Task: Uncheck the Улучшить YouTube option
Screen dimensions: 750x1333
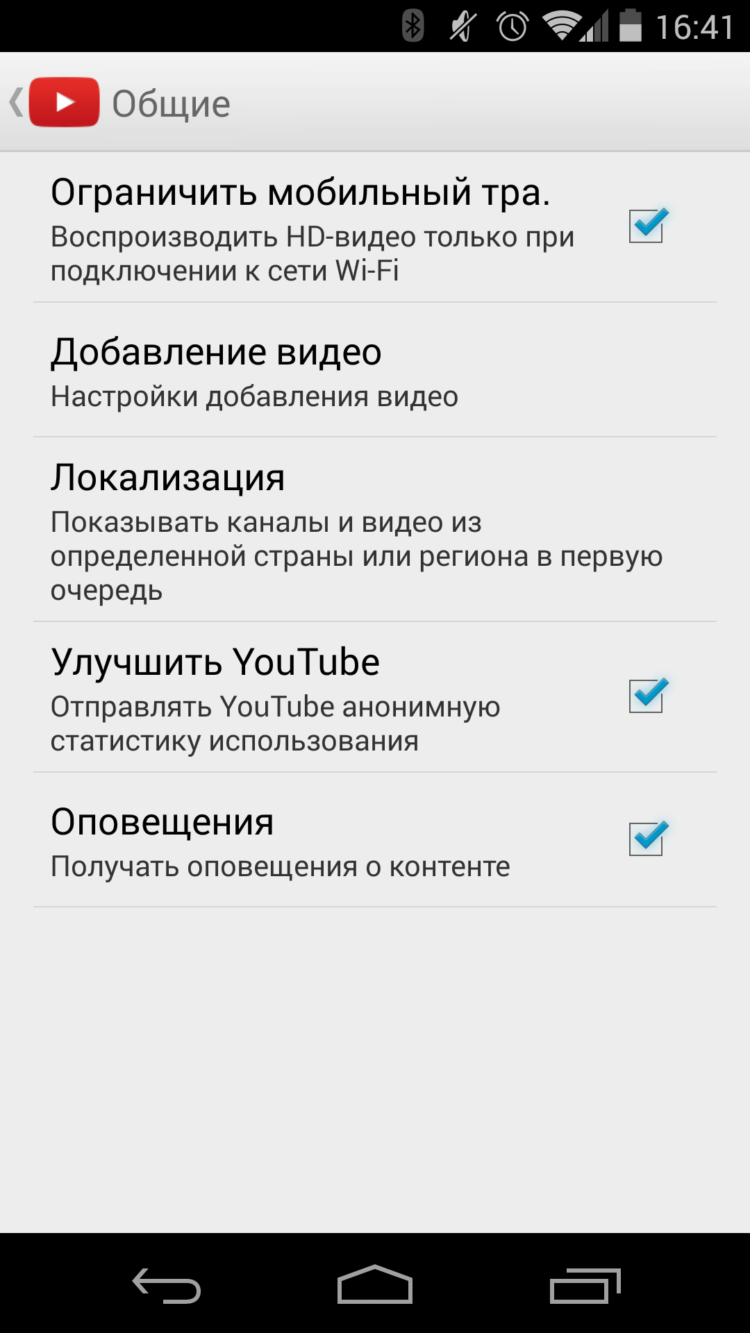Action: (646, 697)
